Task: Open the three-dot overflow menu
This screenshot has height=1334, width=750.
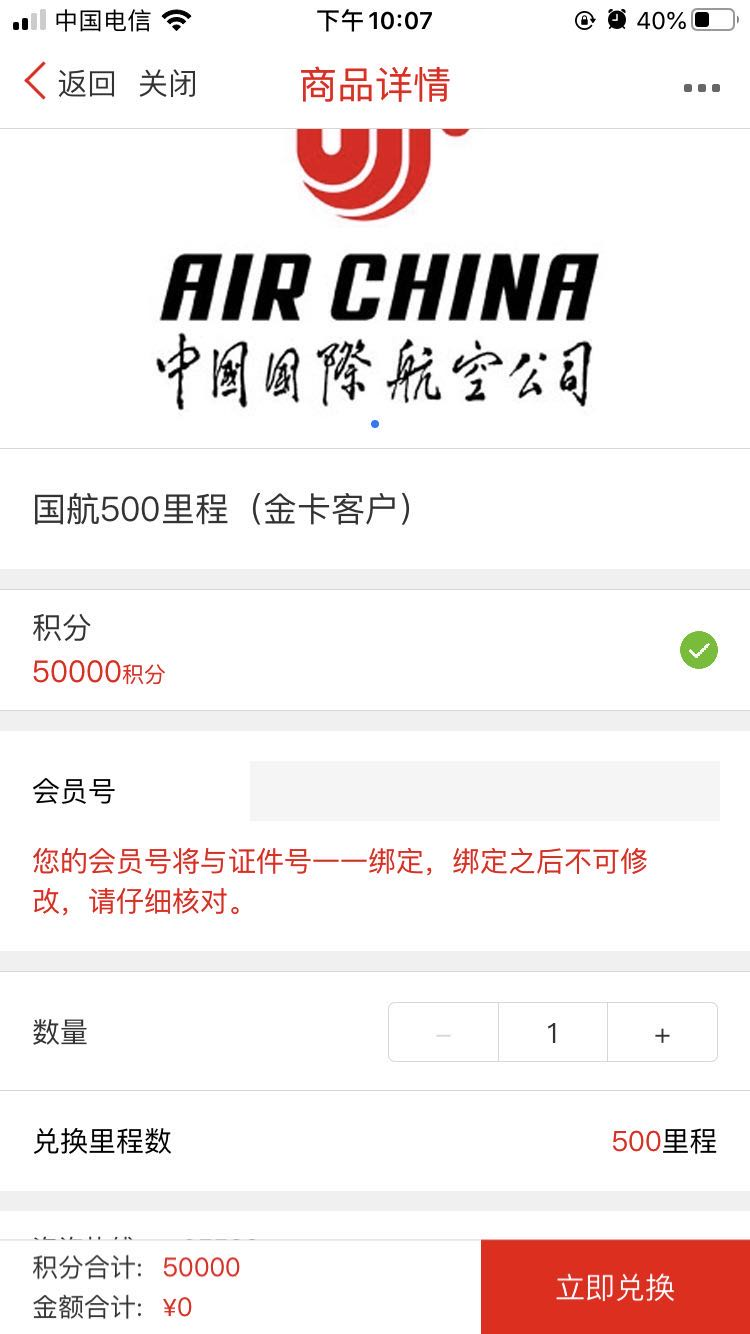Action: point(701,88)
